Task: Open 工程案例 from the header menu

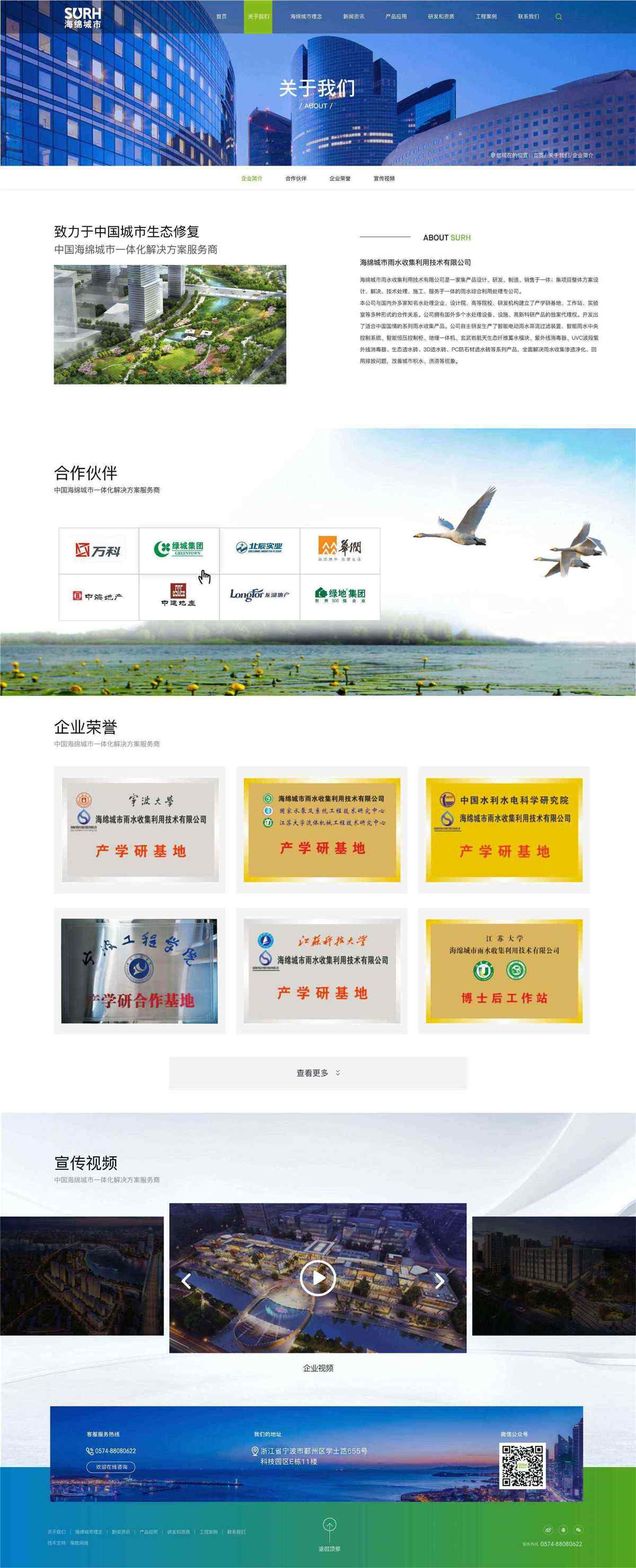Action: point(485,17)
